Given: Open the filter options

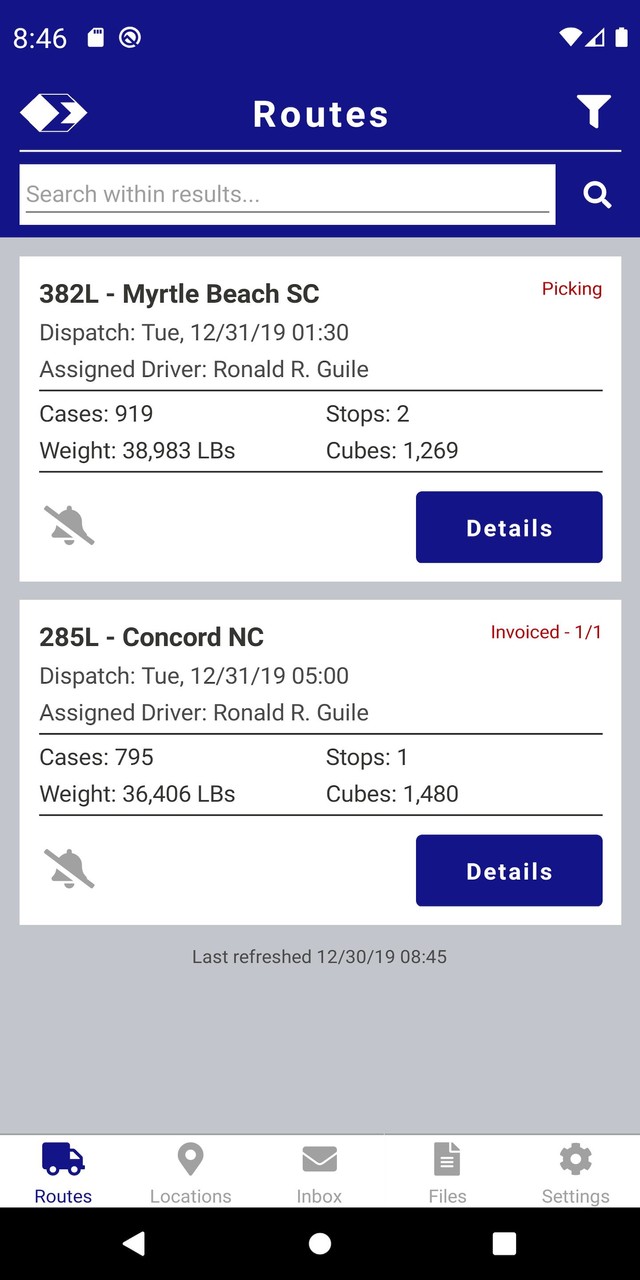Looking at the screenshot, I should click(594, 112).
